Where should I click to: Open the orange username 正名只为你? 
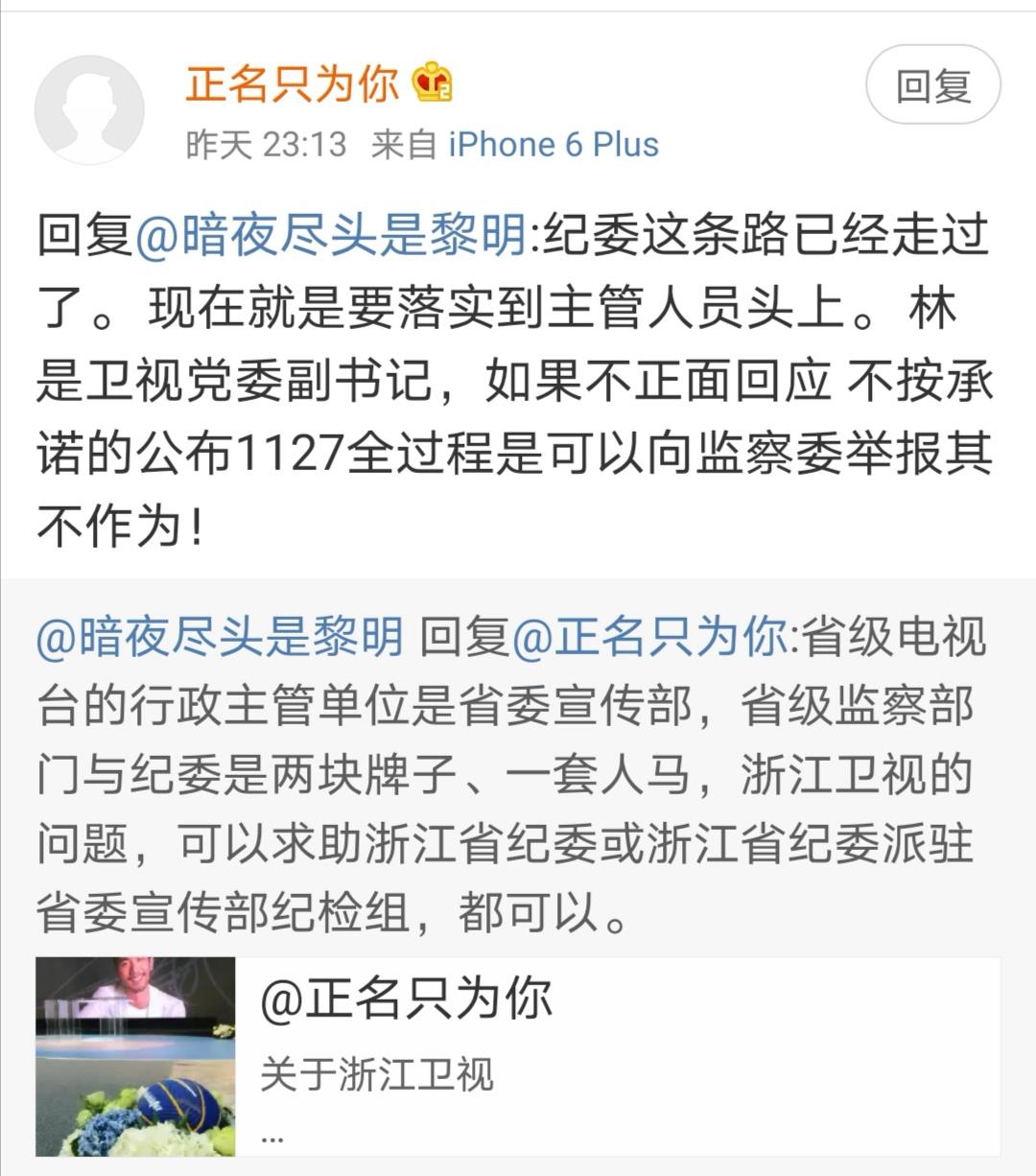(292, 83)
